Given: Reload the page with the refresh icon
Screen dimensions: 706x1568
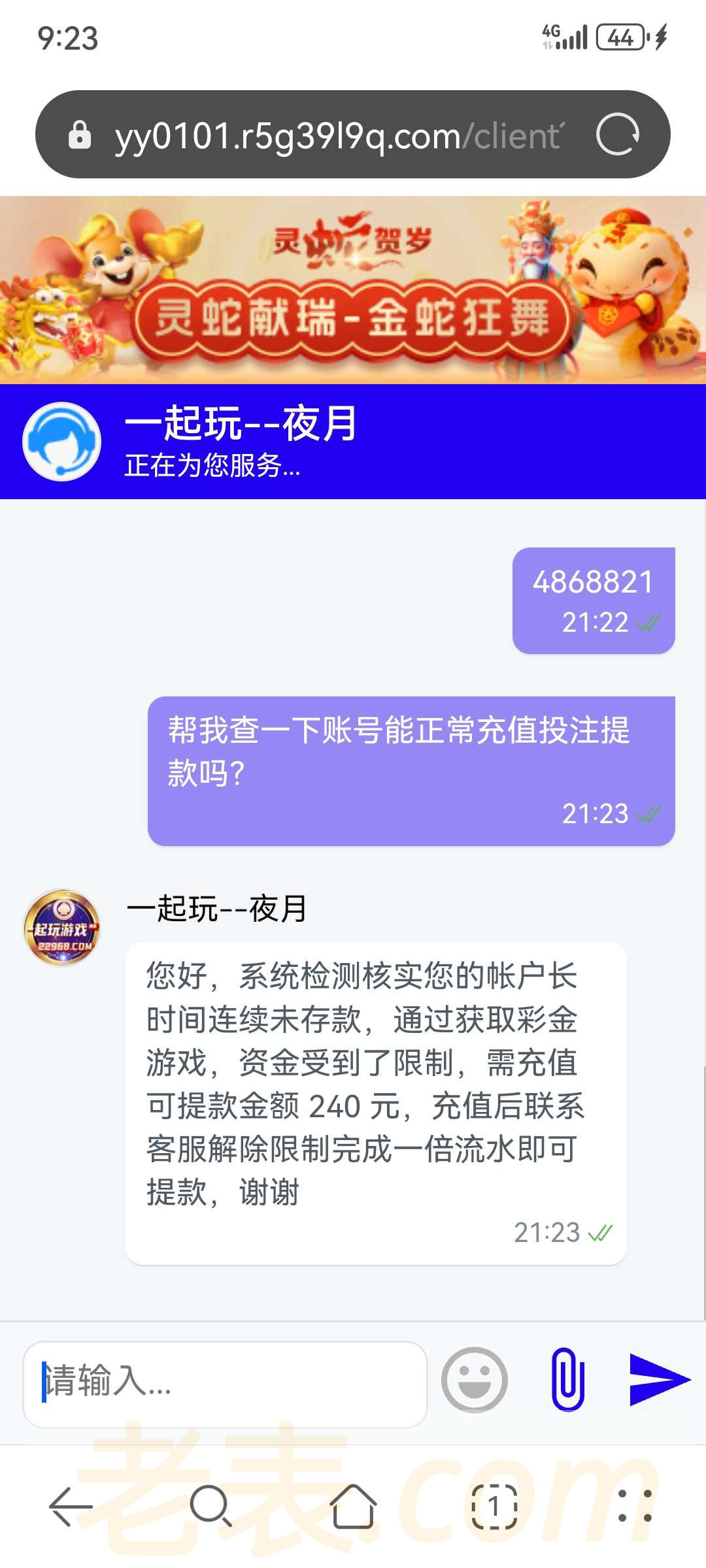Looking at the screenshot, I should coord(618,135).
